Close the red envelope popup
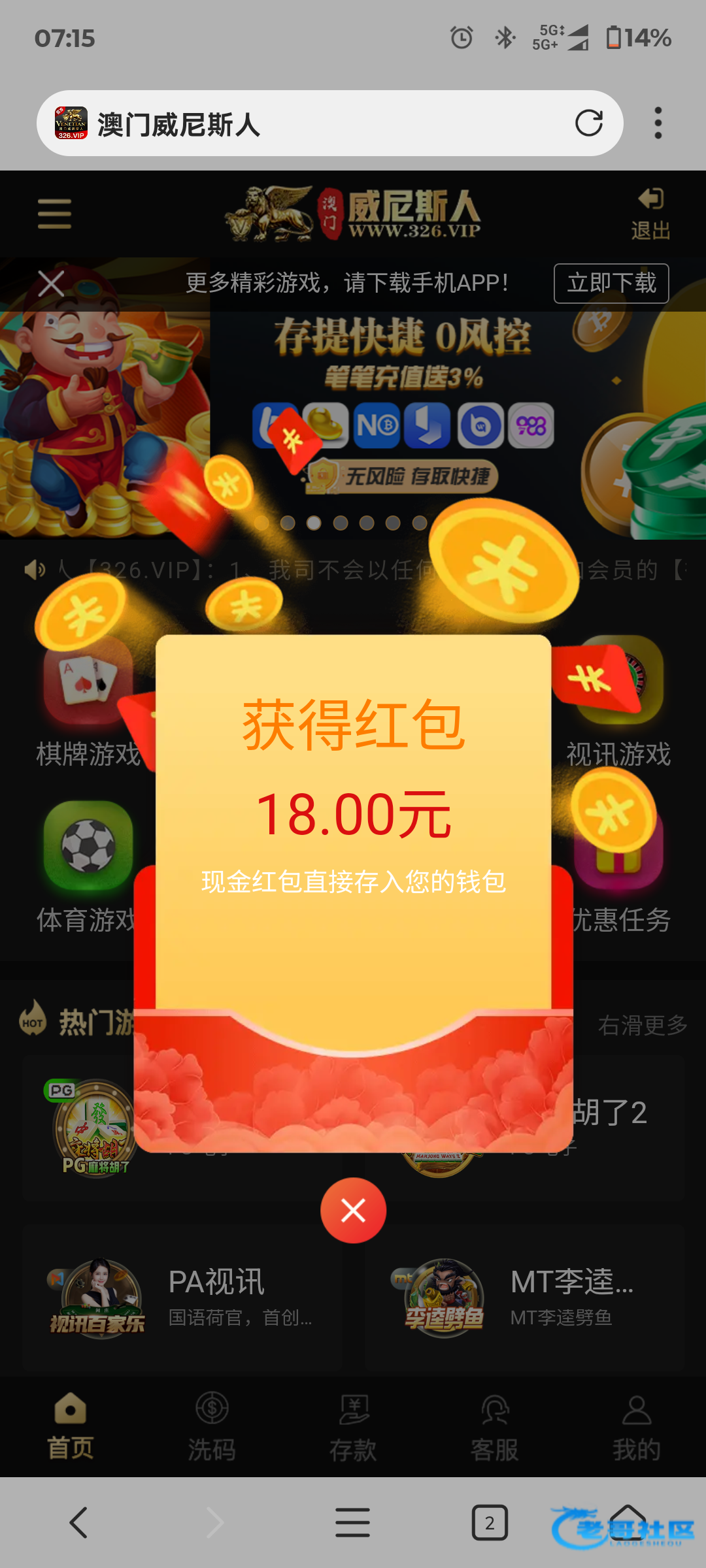 353,1211
